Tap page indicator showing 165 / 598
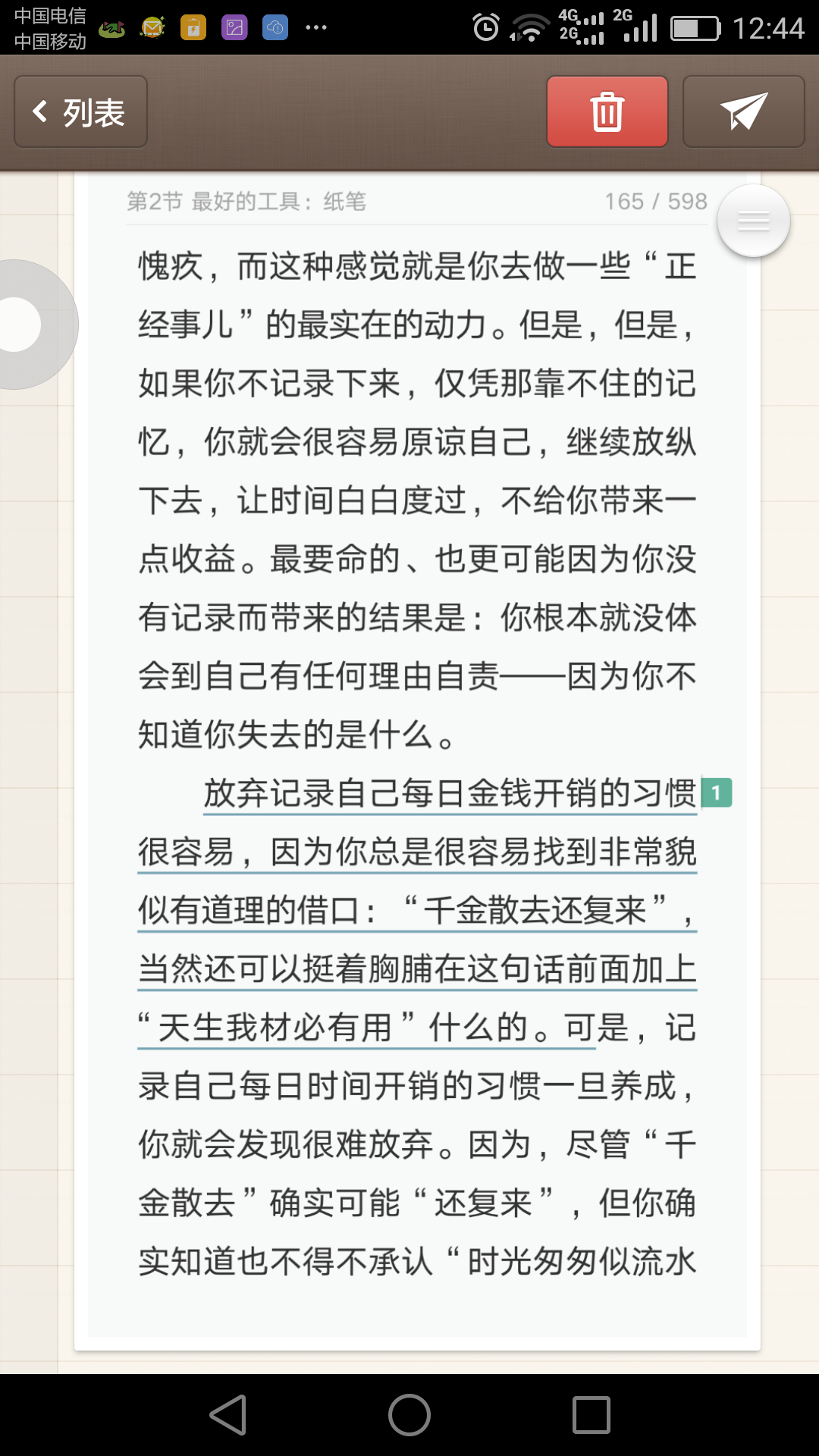Image resolution: width=819 pixels, height=1456 pixels. tap(655, 202)
